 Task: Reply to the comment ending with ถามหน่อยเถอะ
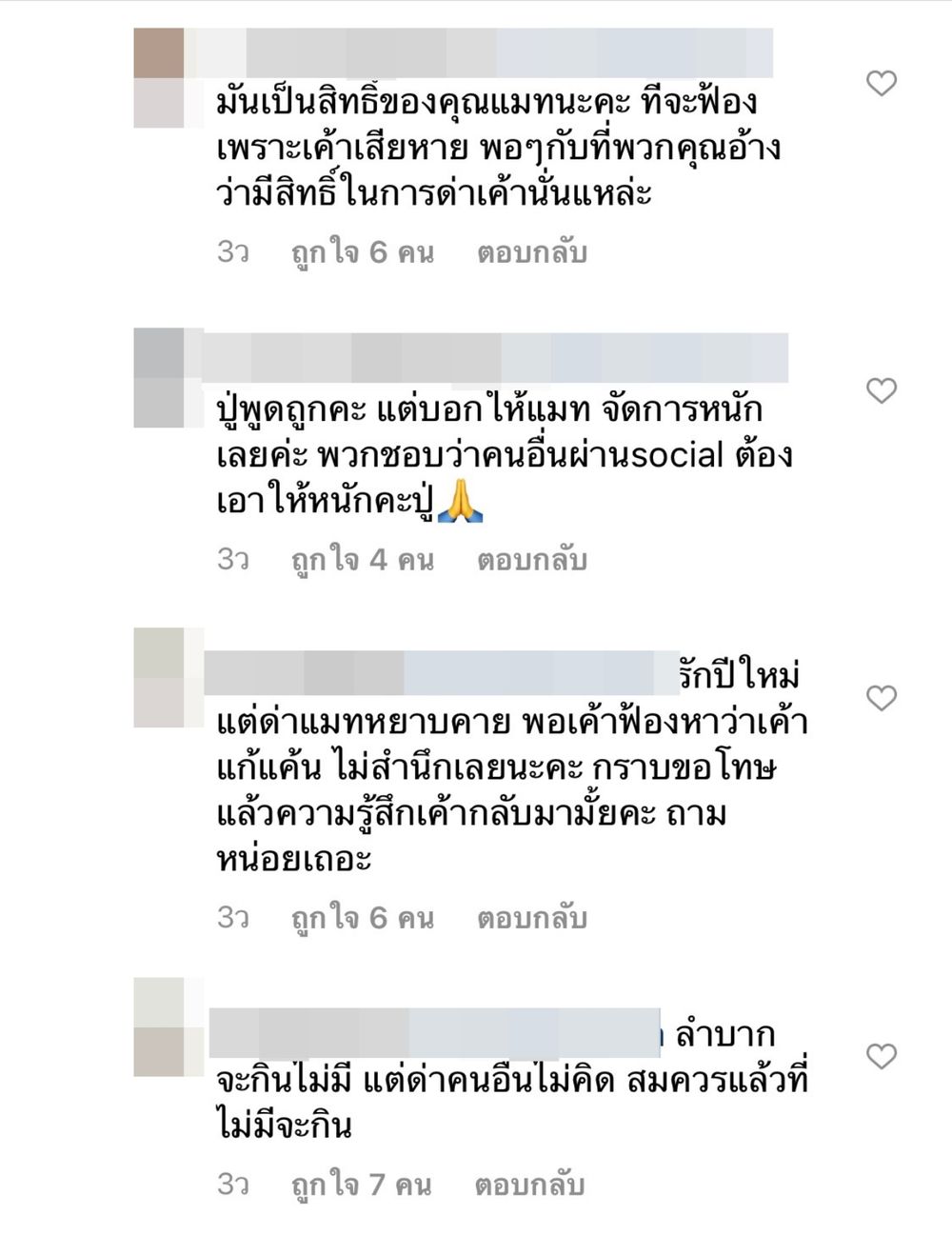(x=531, y=918)
